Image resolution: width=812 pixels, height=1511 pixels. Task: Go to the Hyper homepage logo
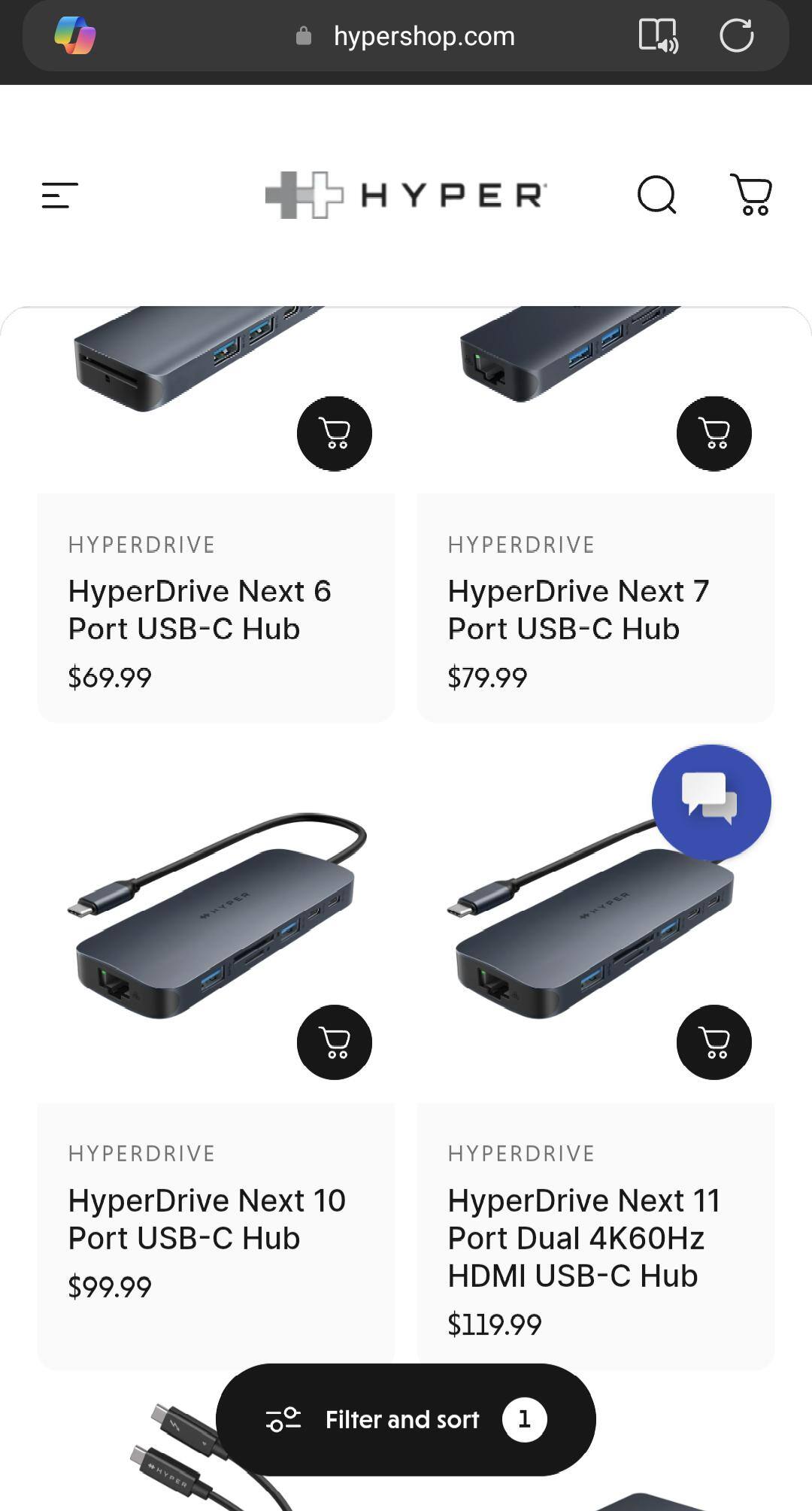pyautogui.click(x=406, y=196)
